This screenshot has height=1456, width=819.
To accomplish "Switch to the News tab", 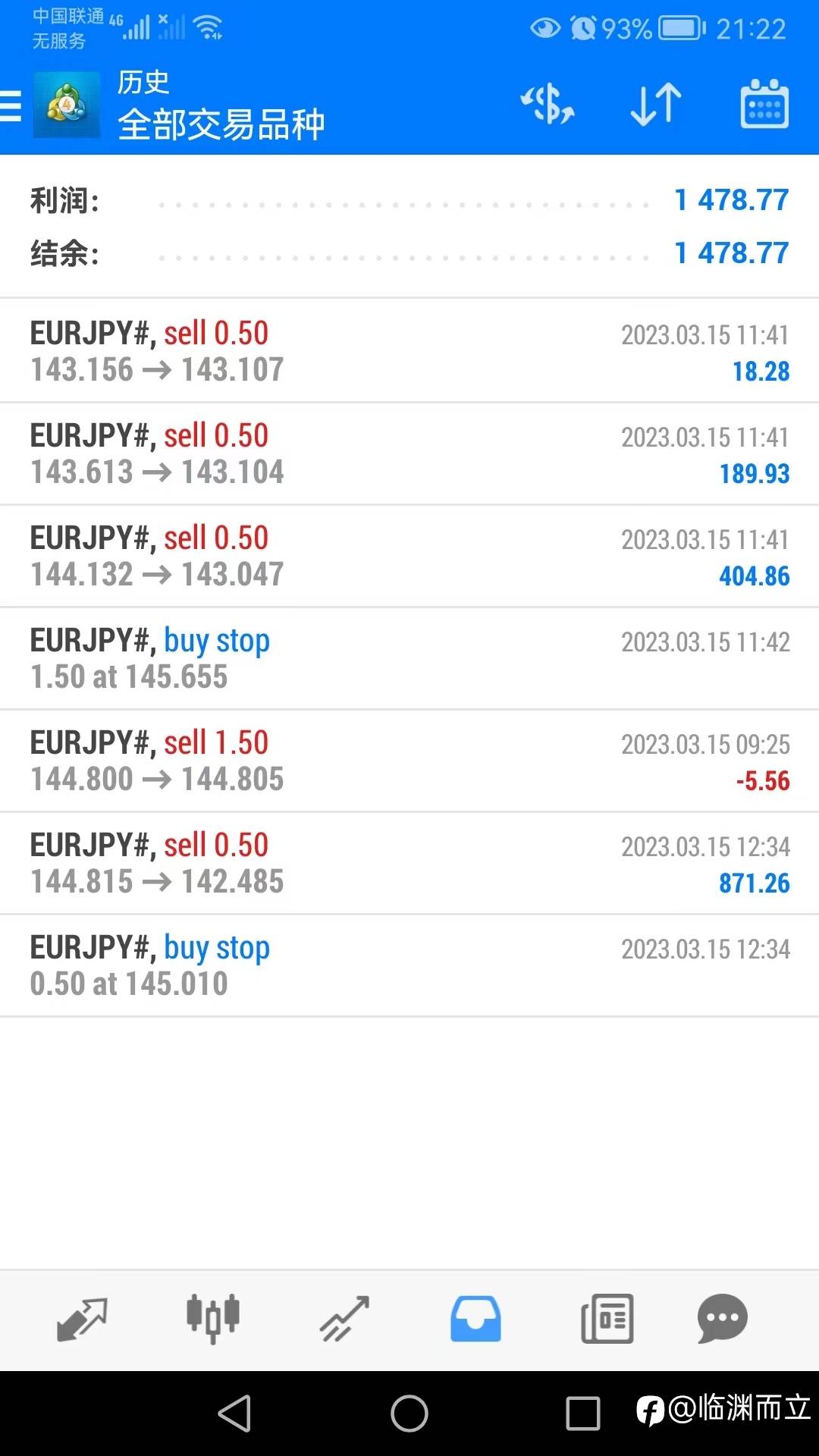I will click(607, 1319).
